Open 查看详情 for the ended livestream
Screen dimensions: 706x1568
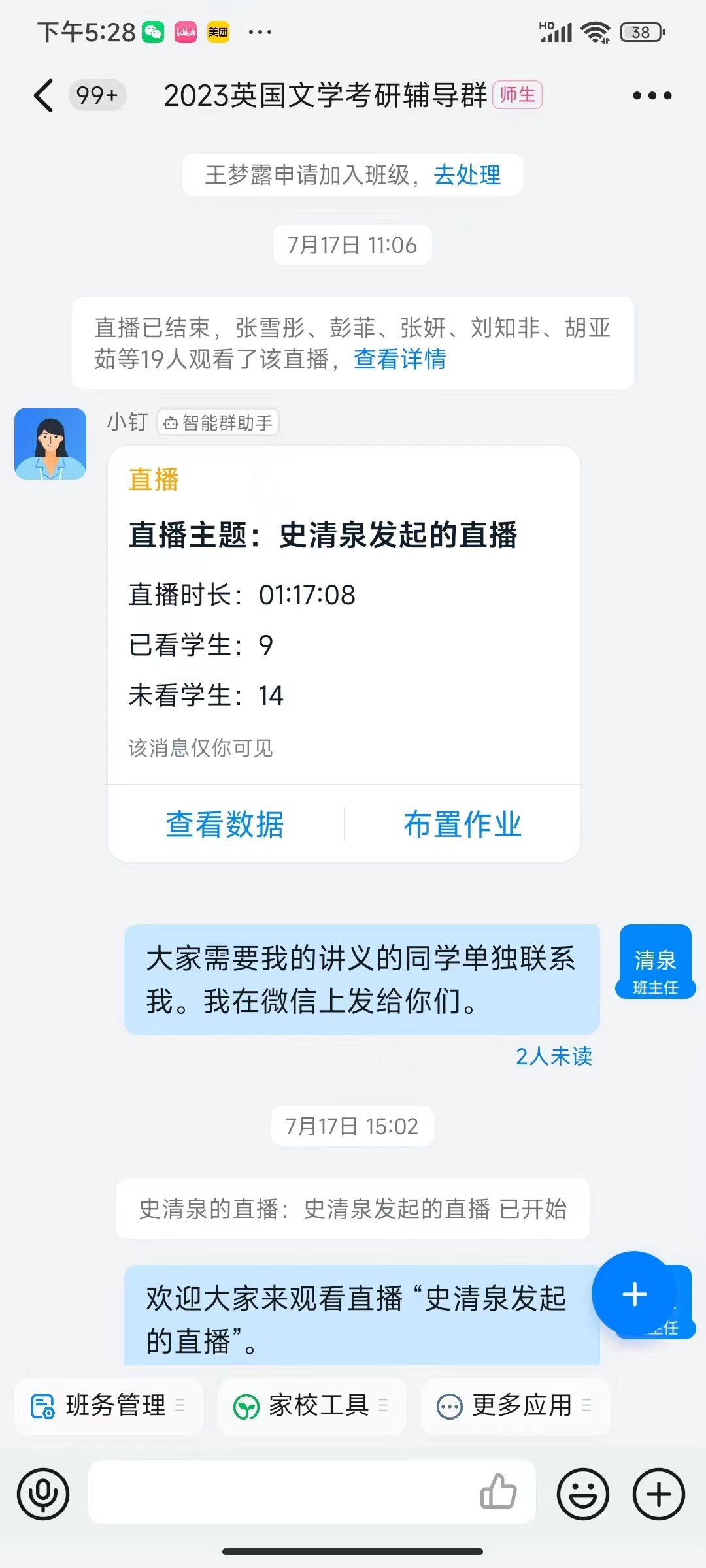tap(399, 359)
